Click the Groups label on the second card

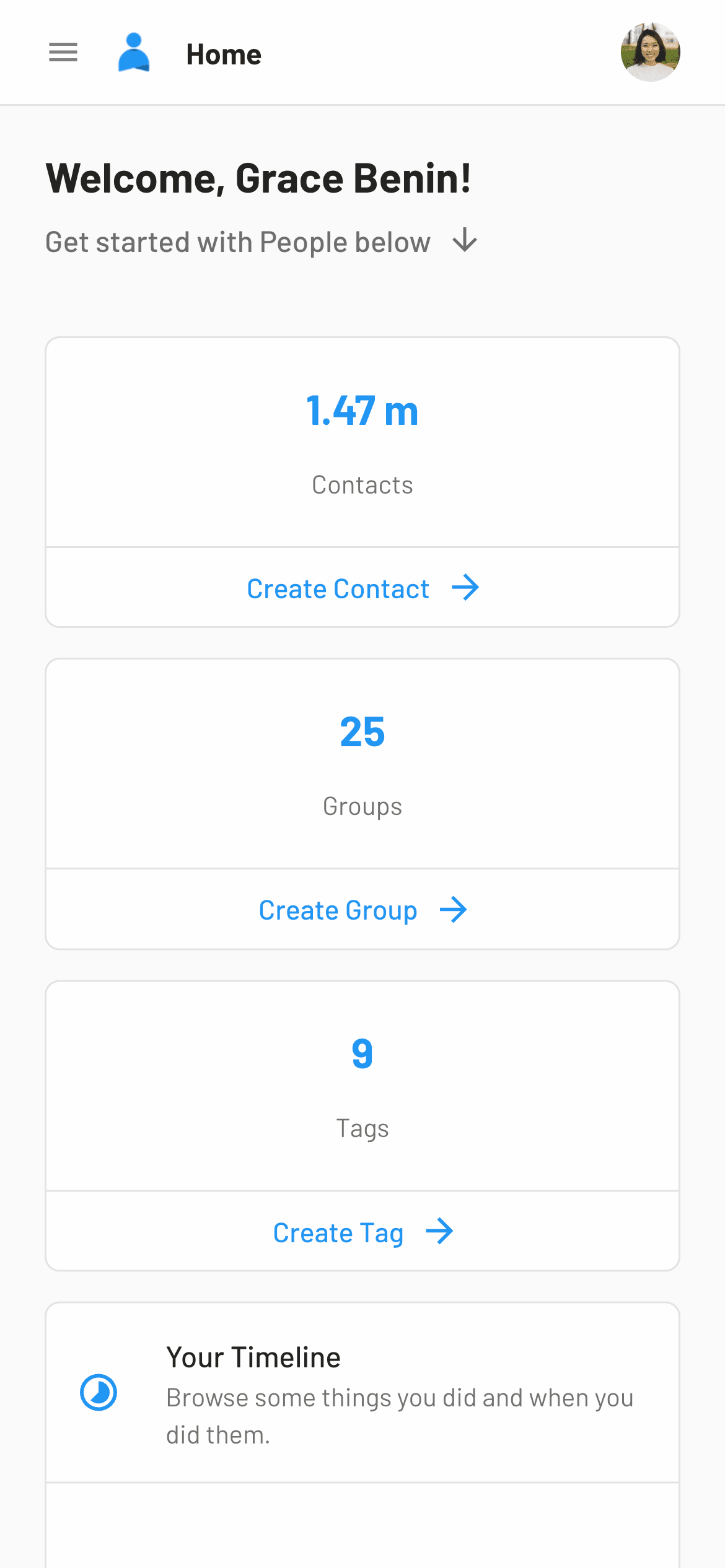pyautogui.click(x=362, y=806)
